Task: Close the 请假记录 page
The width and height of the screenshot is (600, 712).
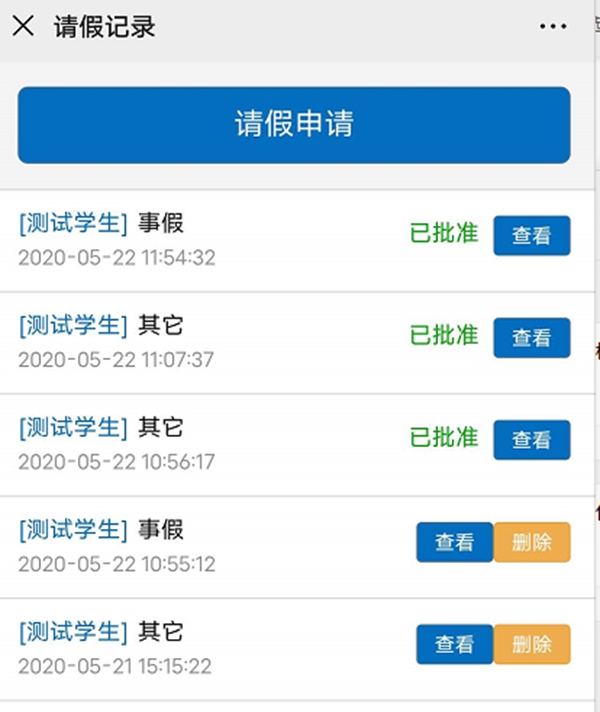Action: click(x=23, y=27)
